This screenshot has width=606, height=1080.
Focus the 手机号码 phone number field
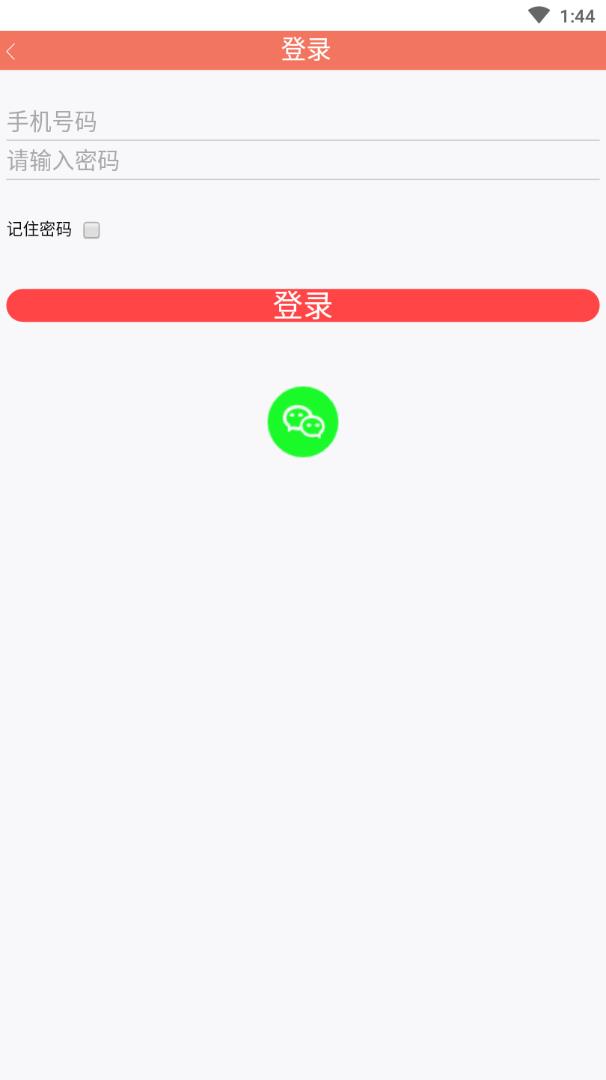click(x=302, y=122)
